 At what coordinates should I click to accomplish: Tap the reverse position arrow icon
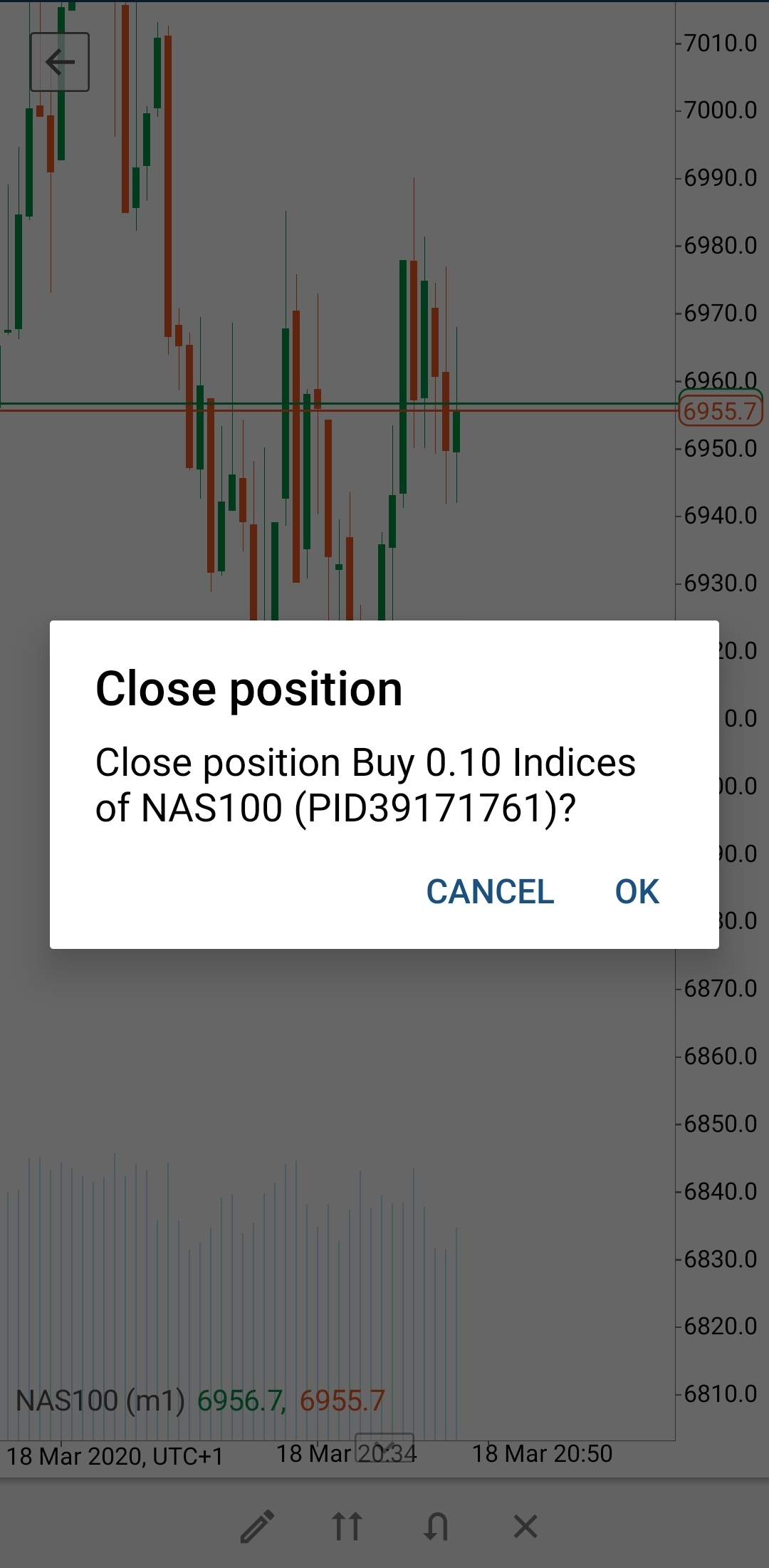click(x=436, y=1526)
